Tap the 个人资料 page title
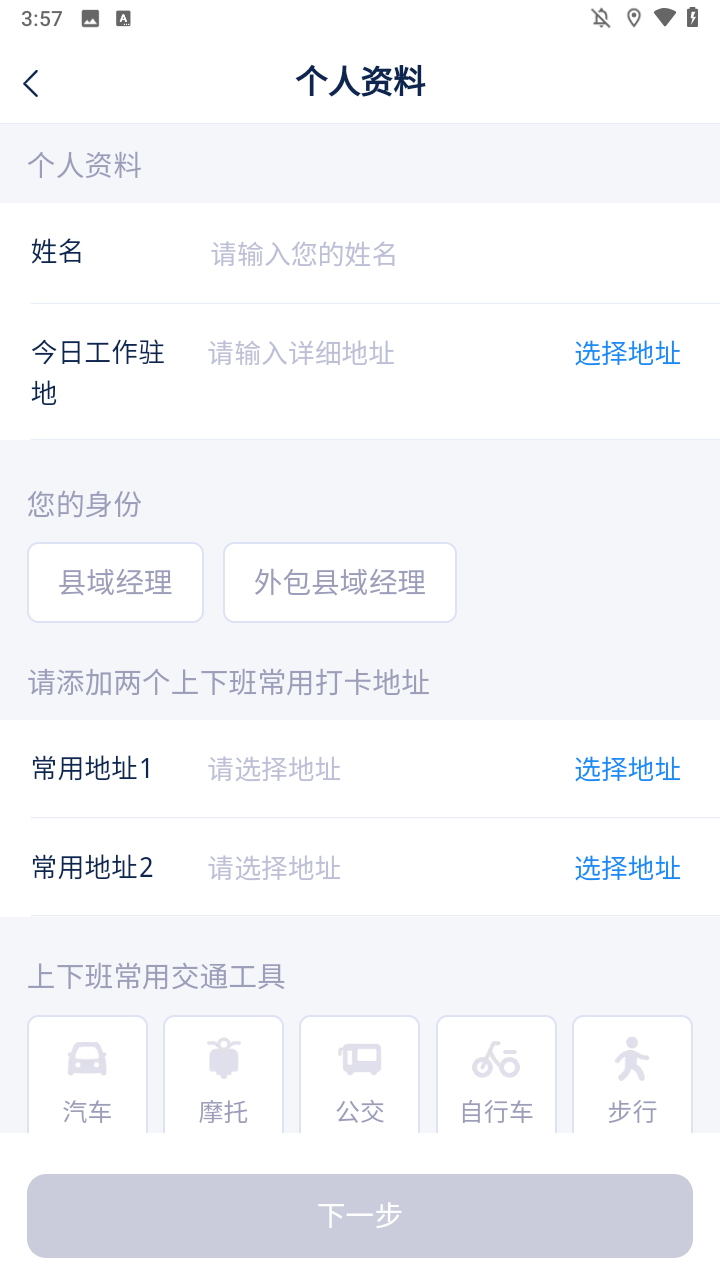Image resolution: width=720 pixels, height=1280 pixels. pos(360,83)
